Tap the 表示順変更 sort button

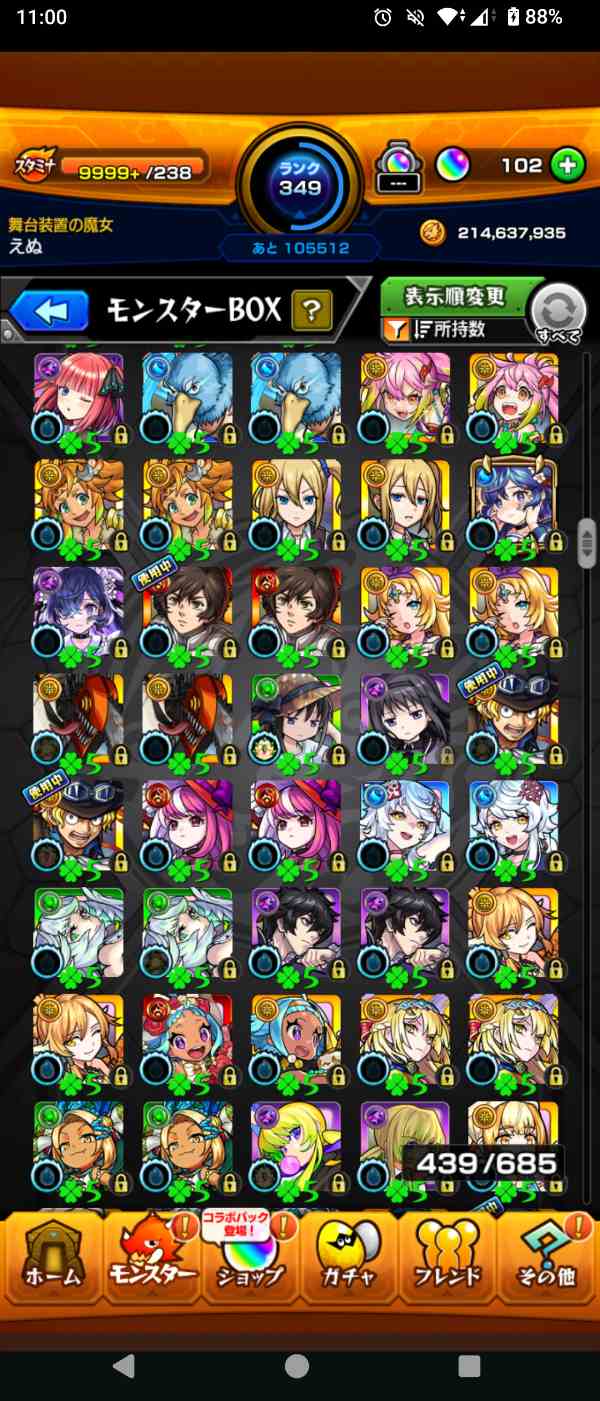pyautogui.click(x=455, y=297)
